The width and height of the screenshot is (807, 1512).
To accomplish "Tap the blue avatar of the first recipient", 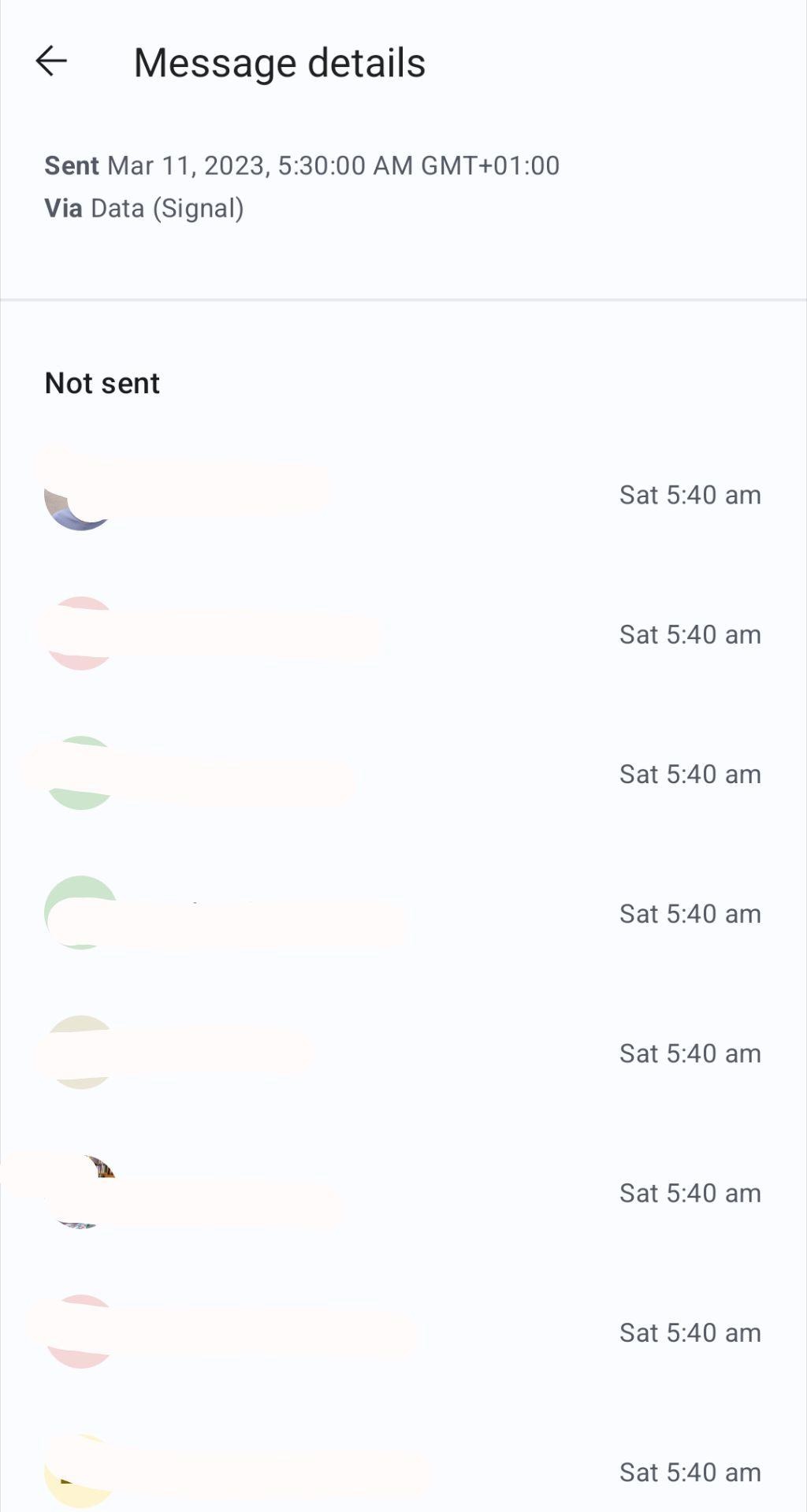I will coord(79,495).
